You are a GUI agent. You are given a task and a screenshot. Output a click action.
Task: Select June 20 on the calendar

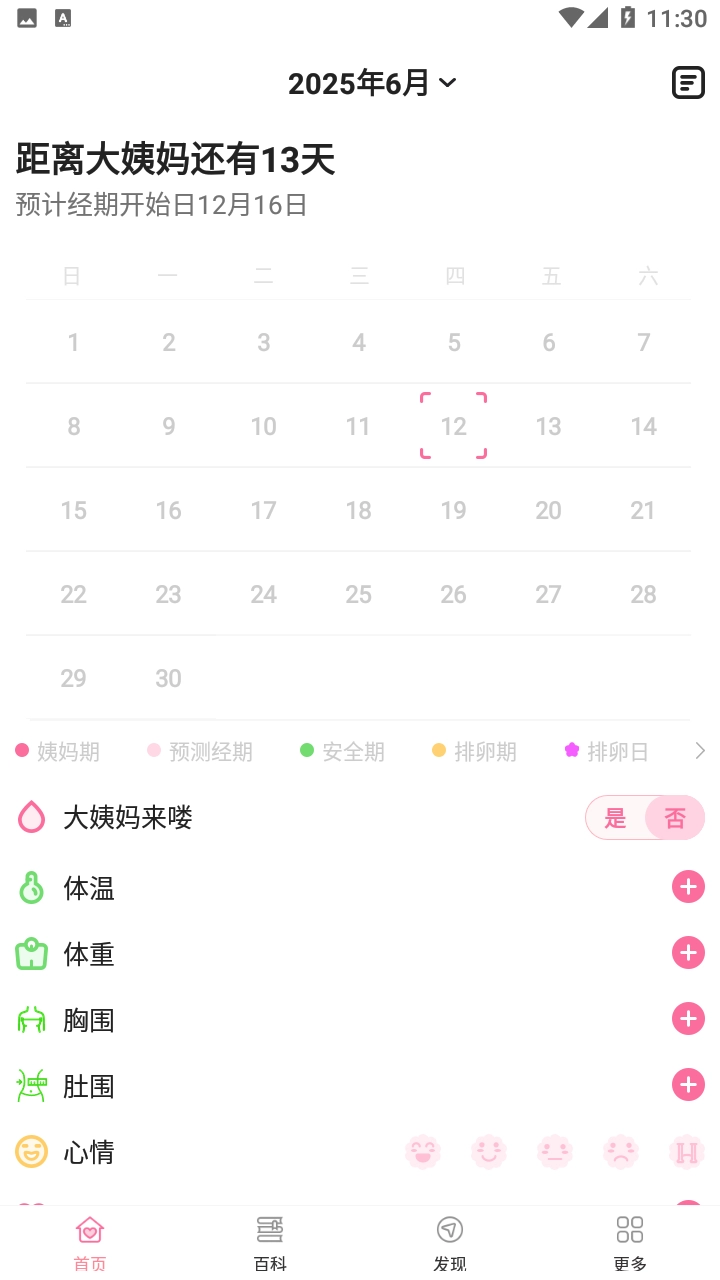pos(548,510)
